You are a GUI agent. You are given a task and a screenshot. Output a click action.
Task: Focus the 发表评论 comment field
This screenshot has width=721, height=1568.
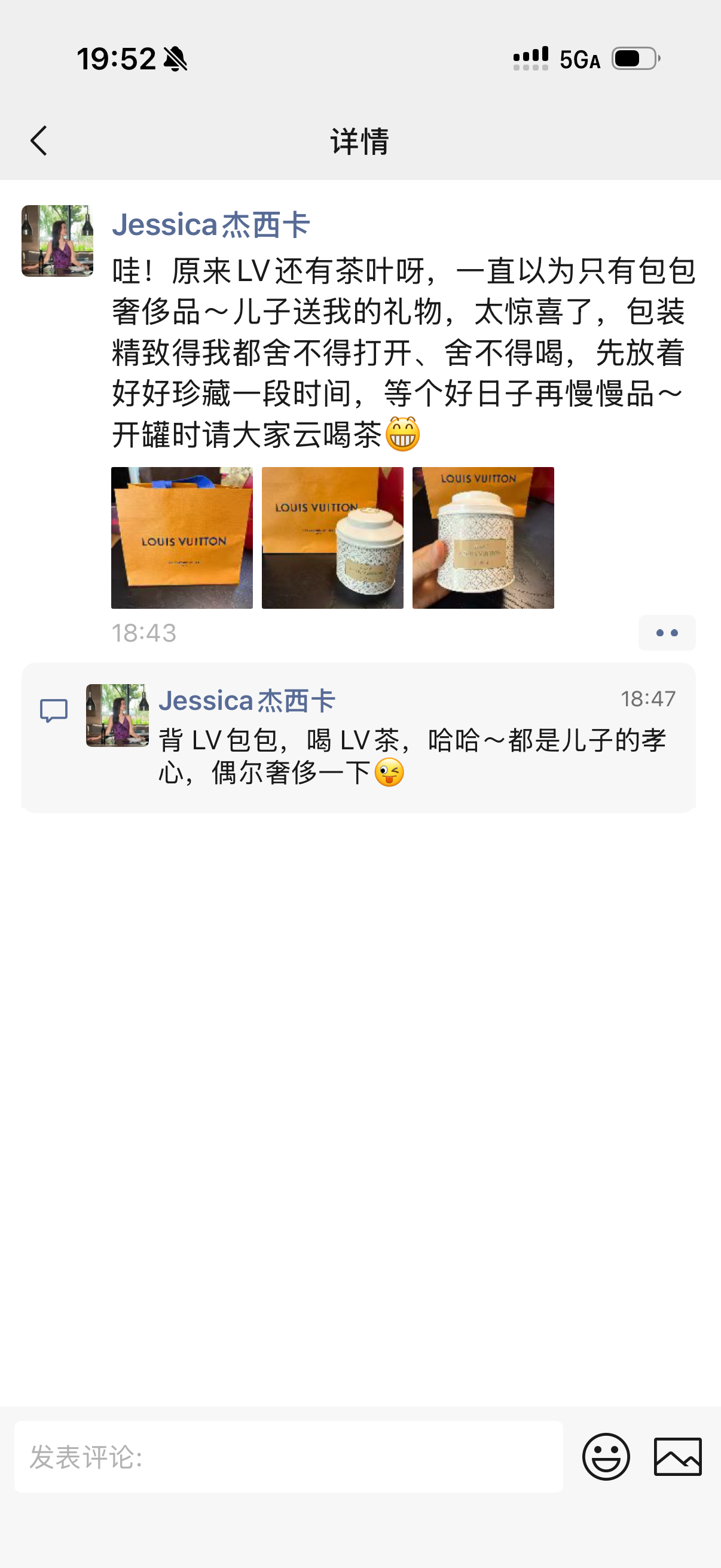(288, 1457)
